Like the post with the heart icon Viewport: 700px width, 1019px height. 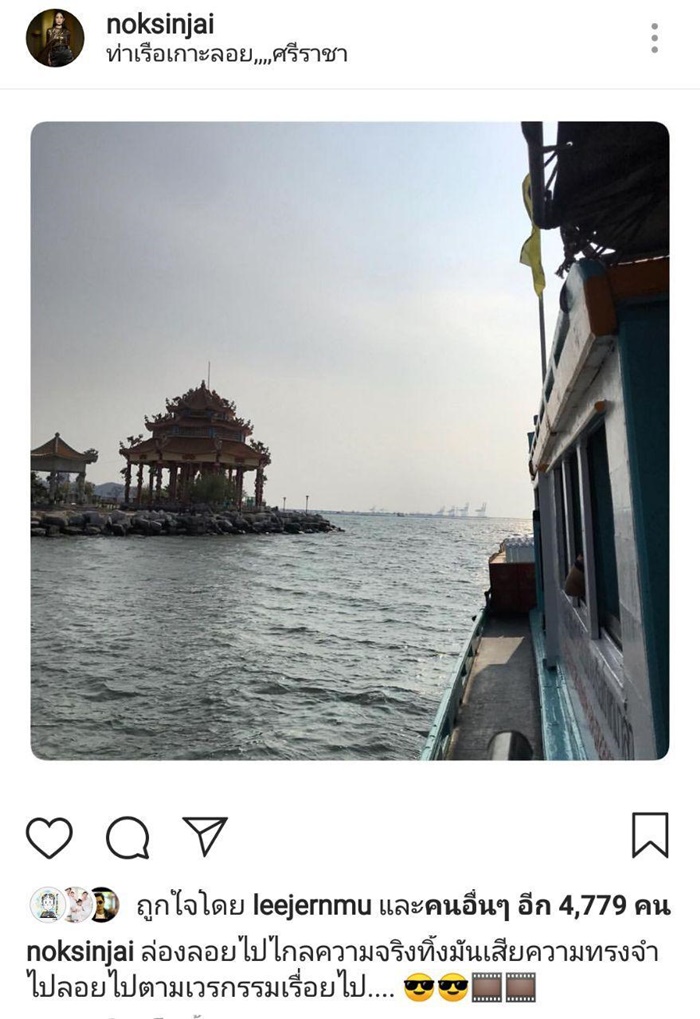pyautogui.click(x=49, y=836)
